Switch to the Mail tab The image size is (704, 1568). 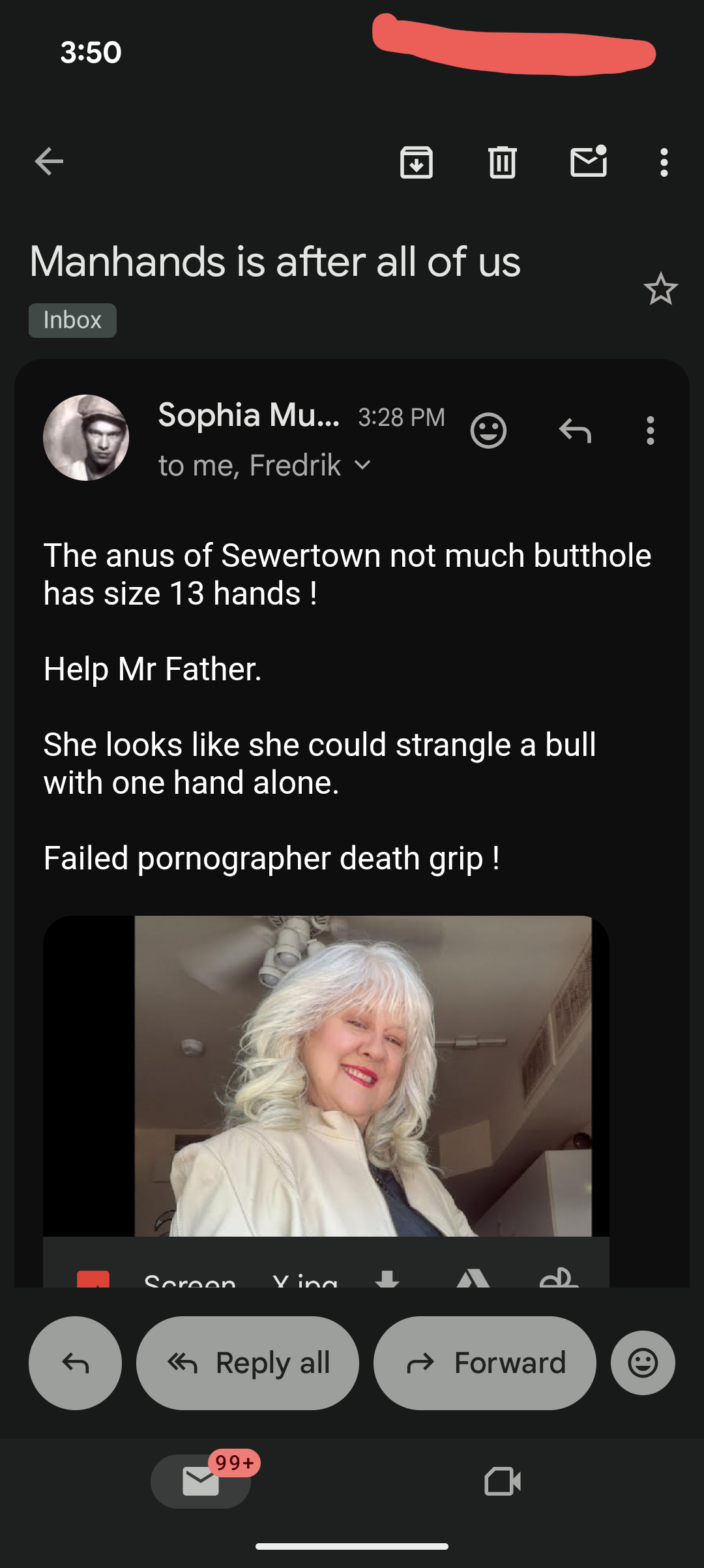[x=201, y=1481]
